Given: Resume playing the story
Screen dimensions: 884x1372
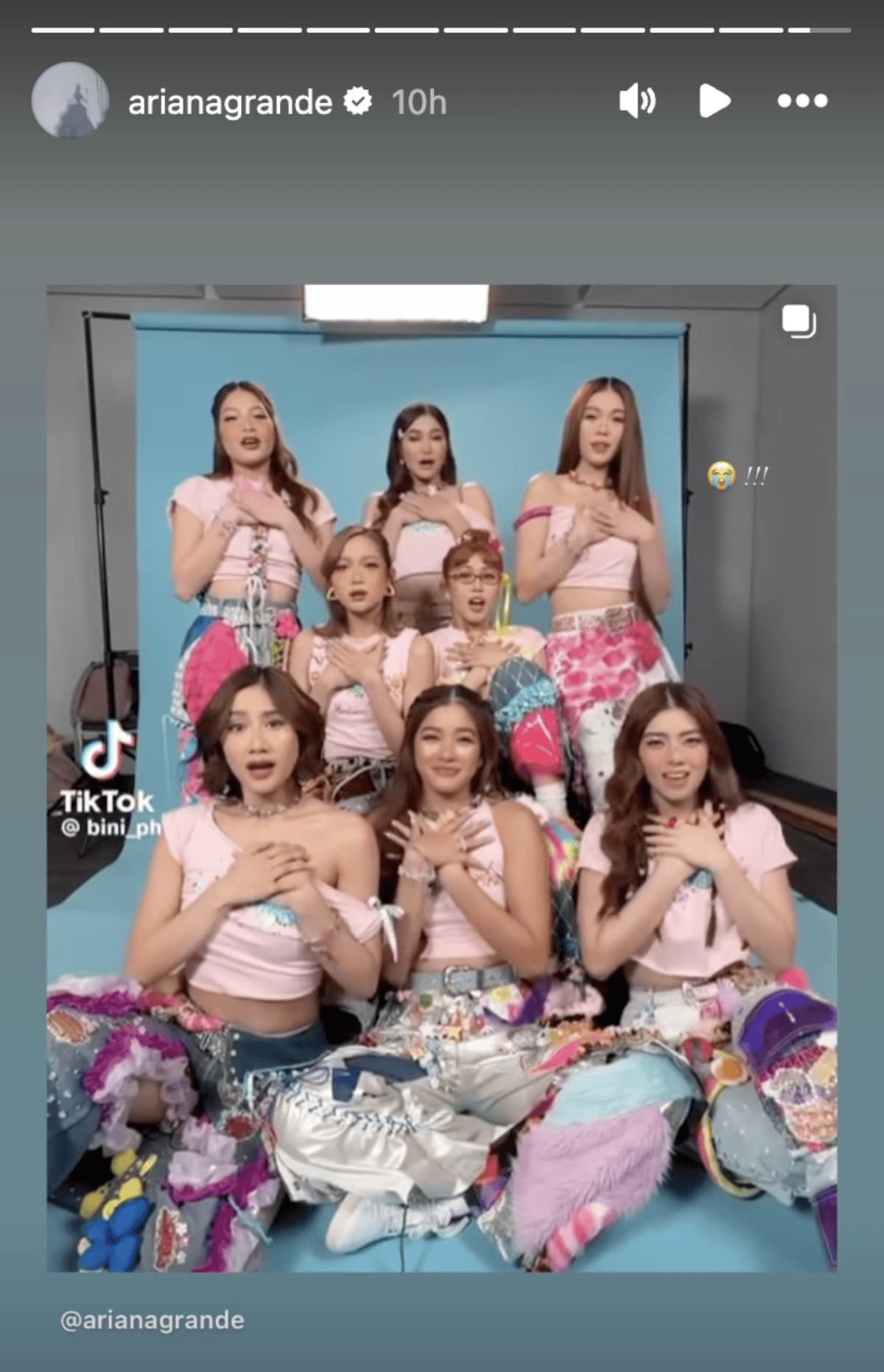Looking at the screenshot, I should (714, 101).
